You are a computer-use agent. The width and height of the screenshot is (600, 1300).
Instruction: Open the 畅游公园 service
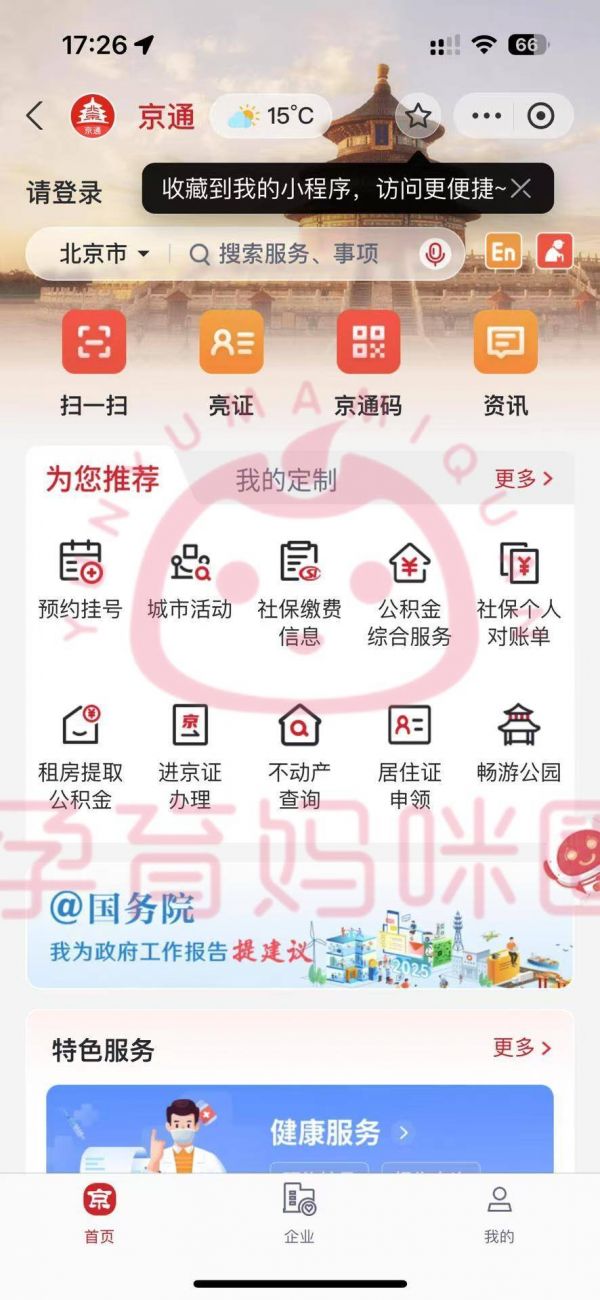[x=519, y=744]
